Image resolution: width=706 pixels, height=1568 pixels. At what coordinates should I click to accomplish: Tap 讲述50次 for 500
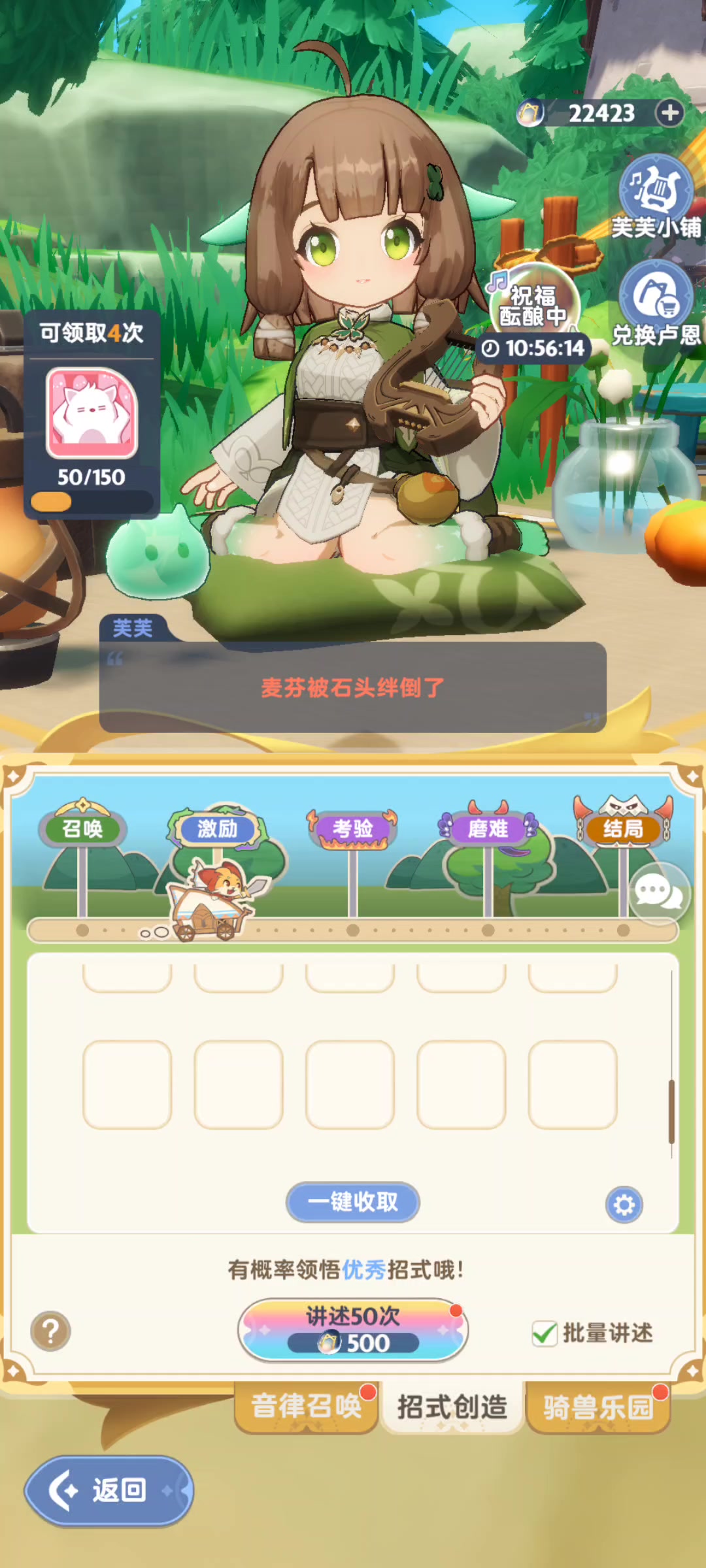coord(353,1330)
